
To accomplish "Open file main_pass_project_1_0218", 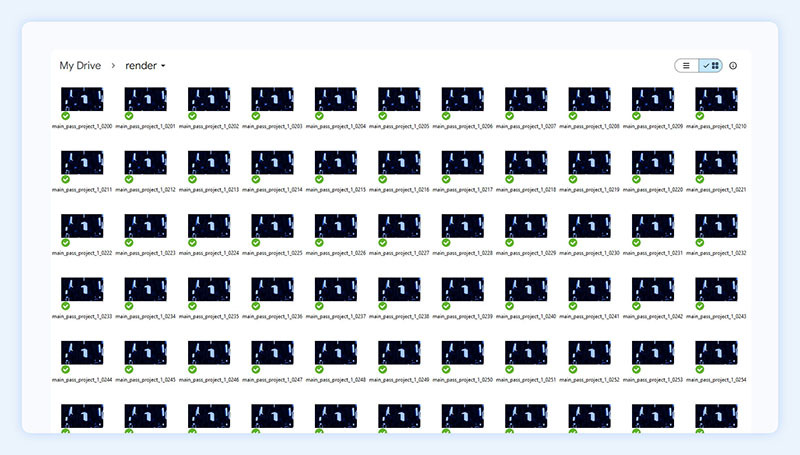I will pyautogui.click(x=526, y=162).
